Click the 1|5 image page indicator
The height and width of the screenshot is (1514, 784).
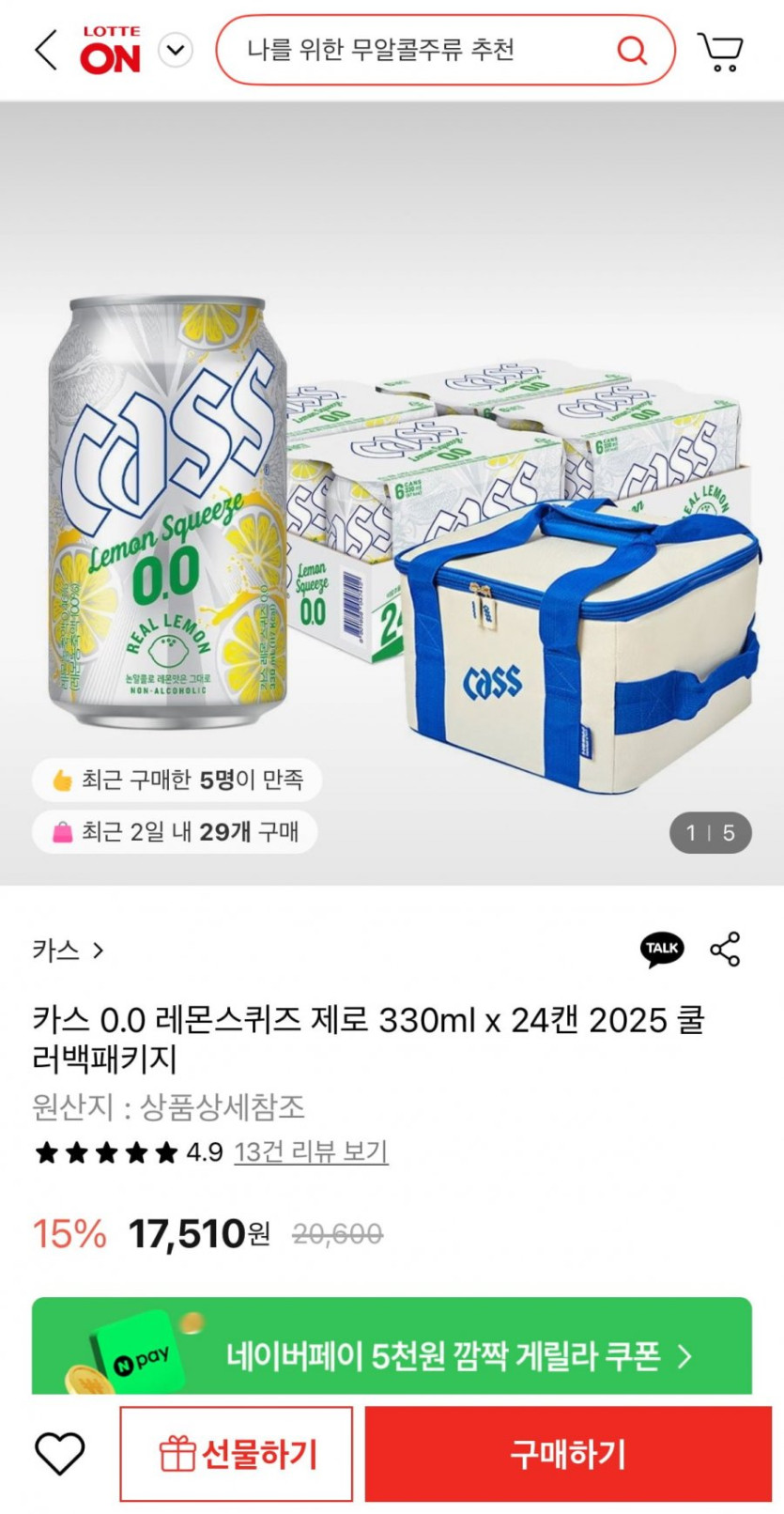click(709, 832)
